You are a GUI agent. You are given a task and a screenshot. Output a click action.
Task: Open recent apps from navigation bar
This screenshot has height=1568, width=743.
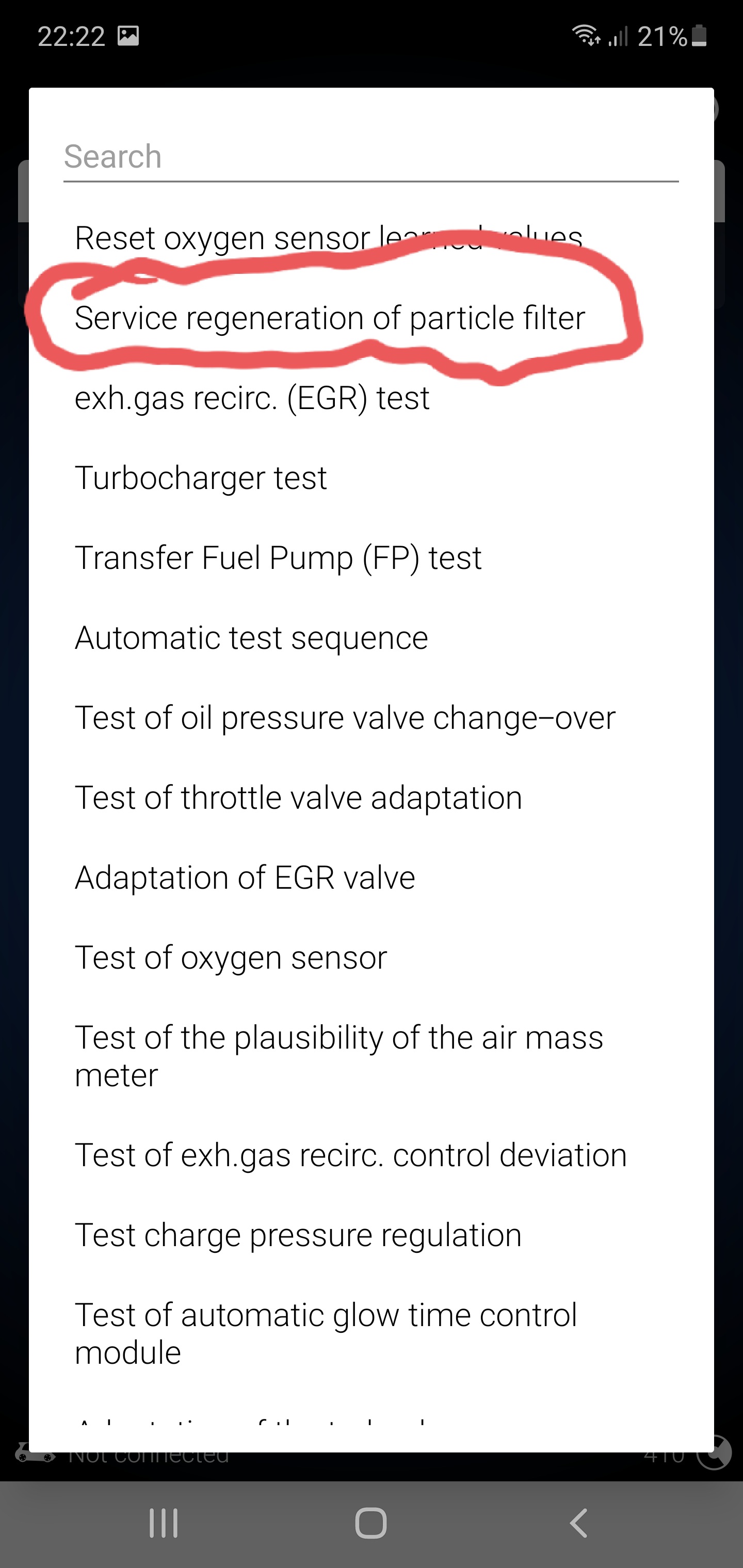coord(164,1524)
